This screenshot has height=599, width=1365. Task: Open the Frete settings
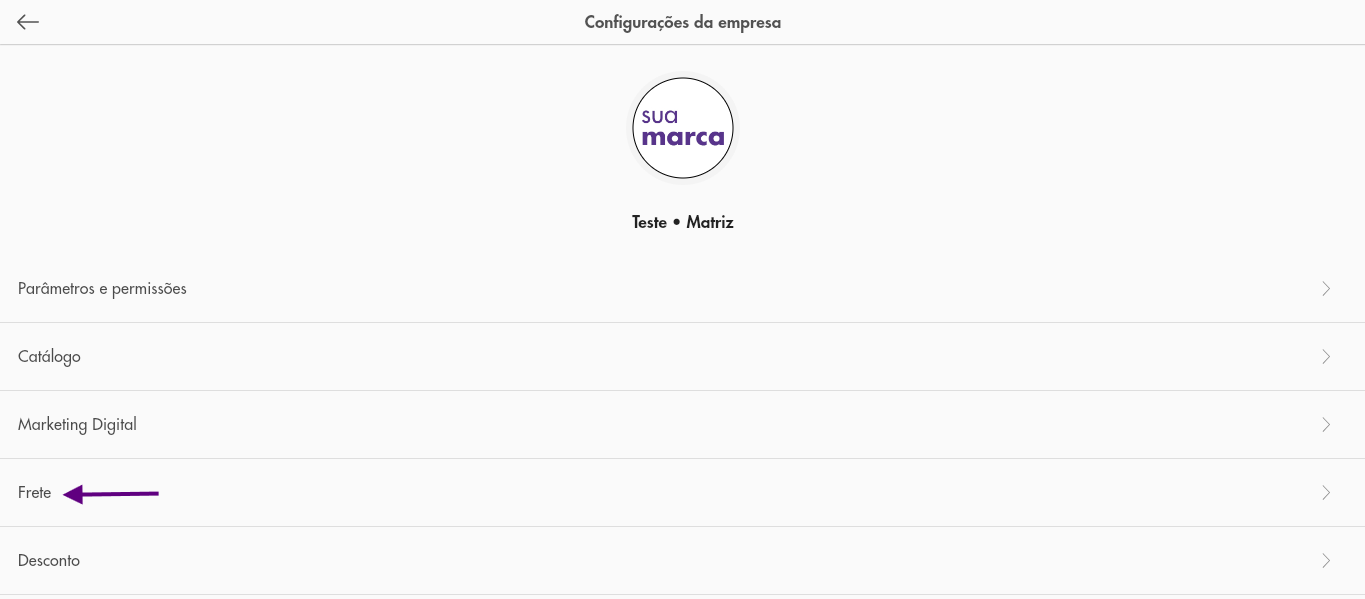(35, 493)
